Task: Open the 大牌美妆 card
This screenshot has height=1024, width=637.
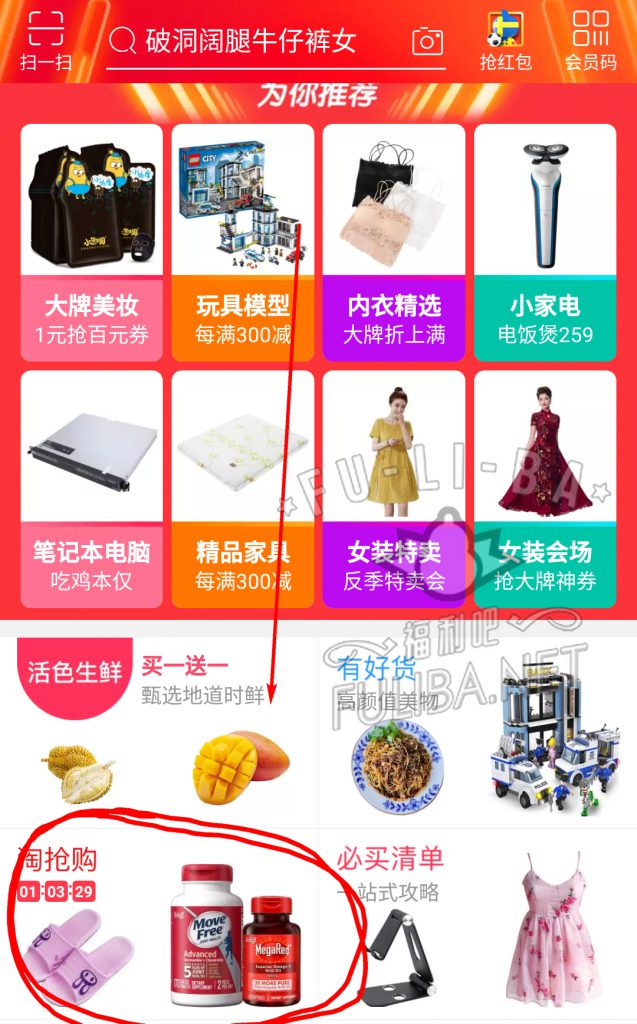Action: (x=91, y=241)
